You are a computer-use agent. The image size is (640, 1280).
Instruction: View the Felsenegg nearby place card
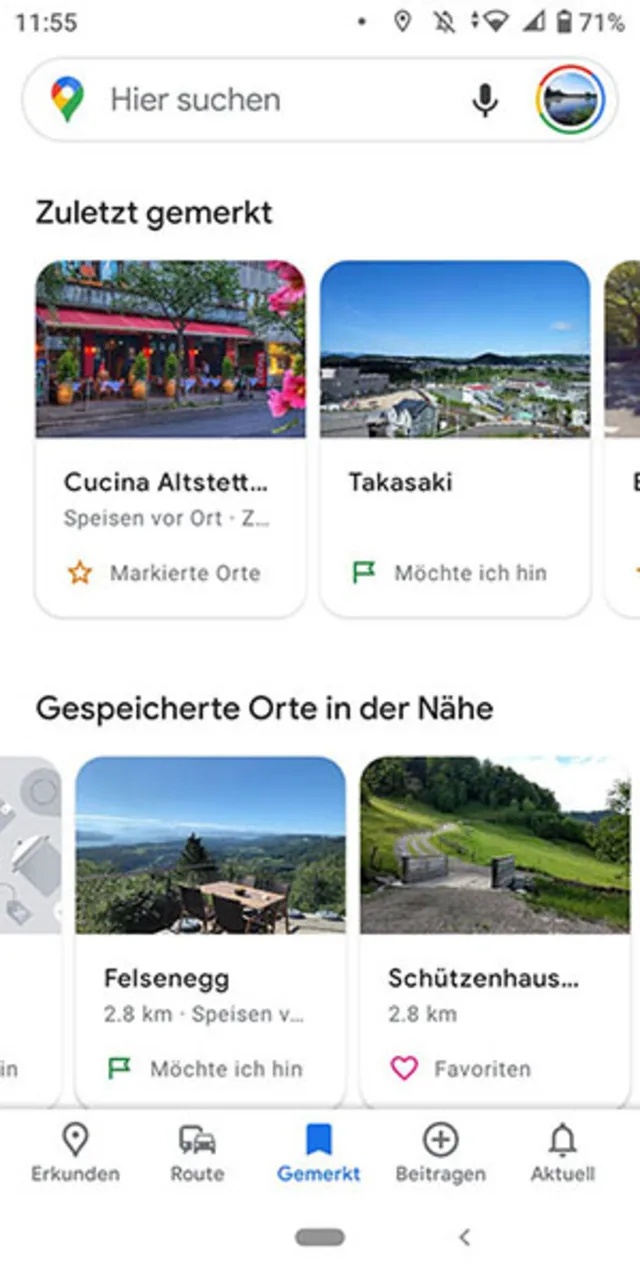210,932
